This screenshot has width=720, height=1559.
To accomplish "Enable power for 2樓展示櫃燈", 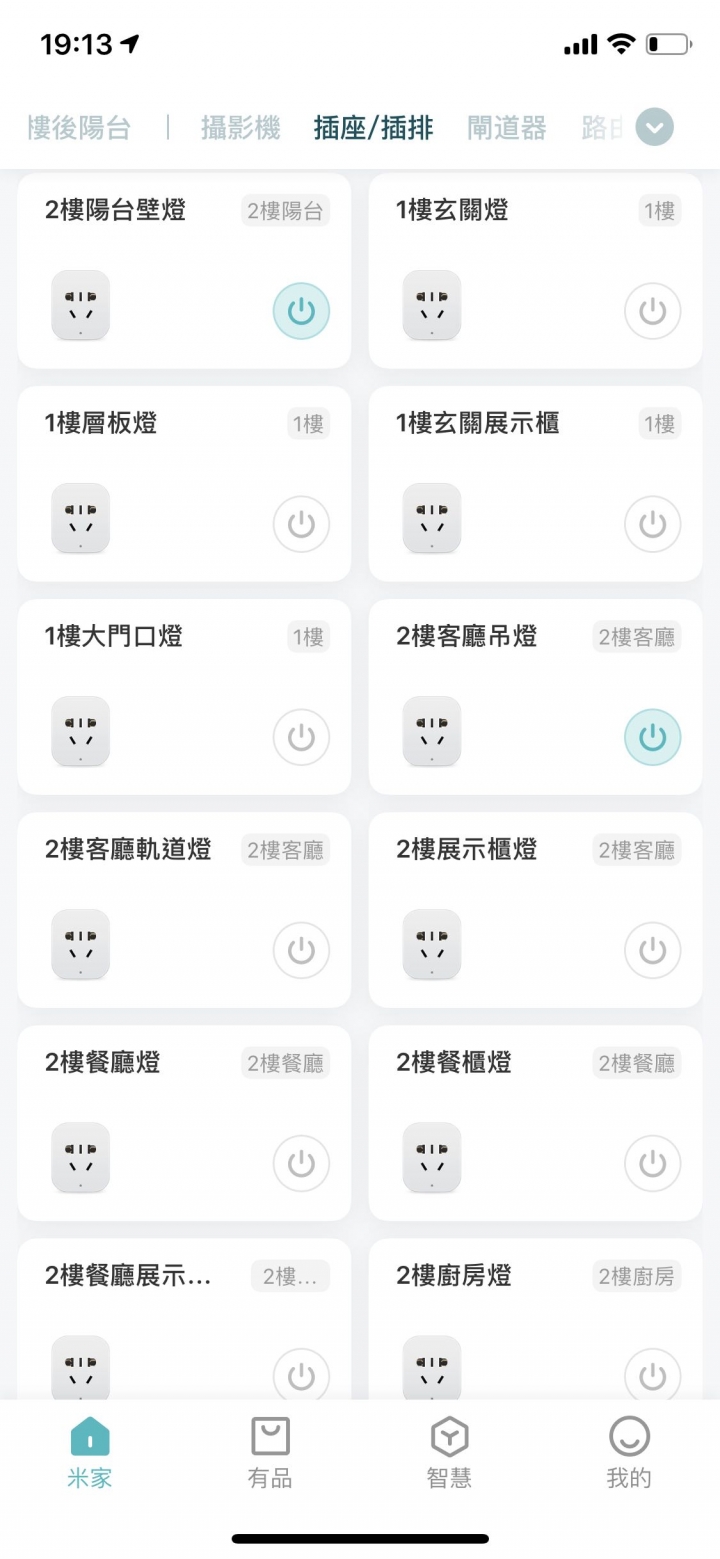I will (652, 950).
